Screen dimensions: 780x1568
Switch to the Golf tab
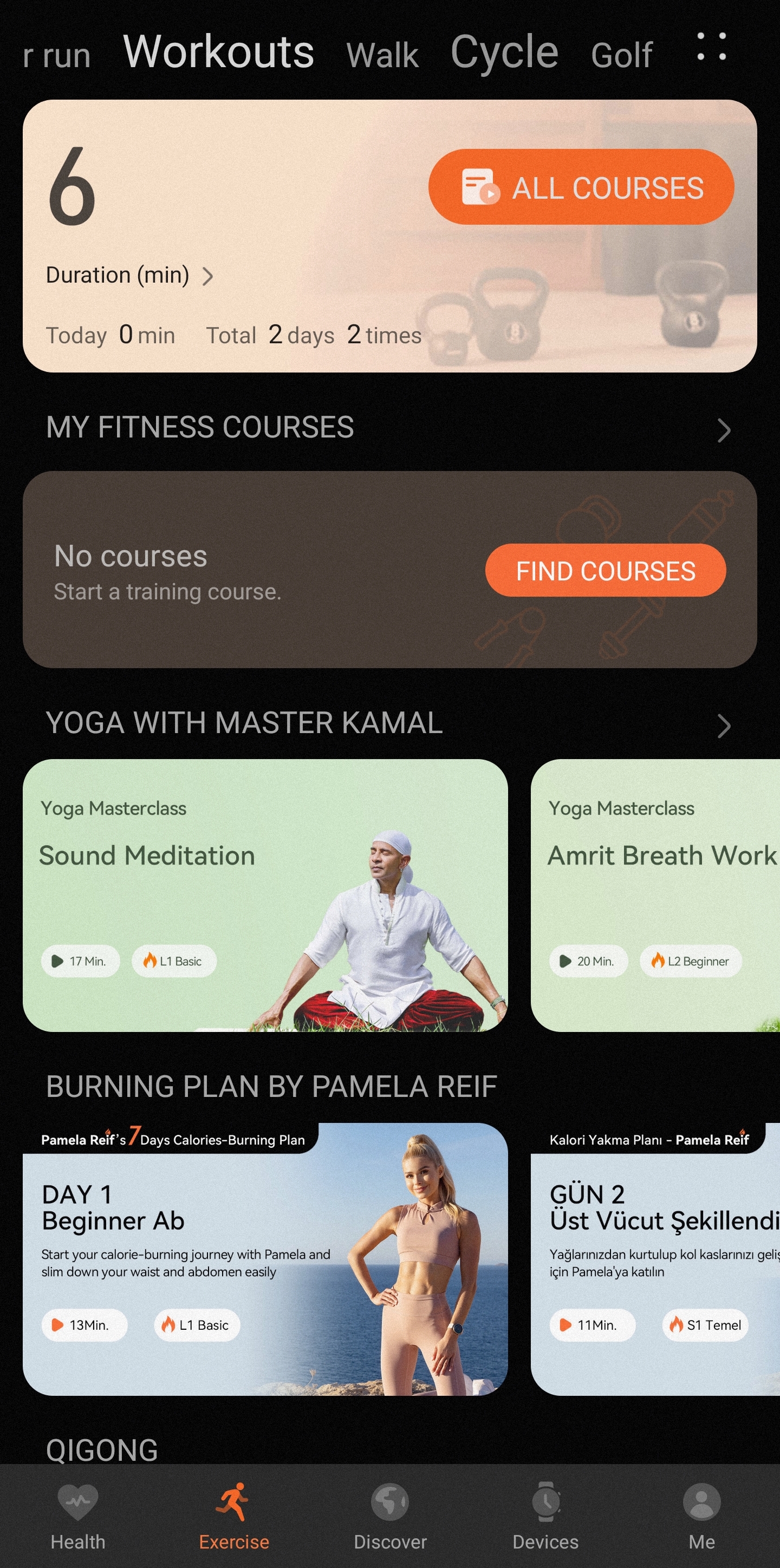[621, 55]
